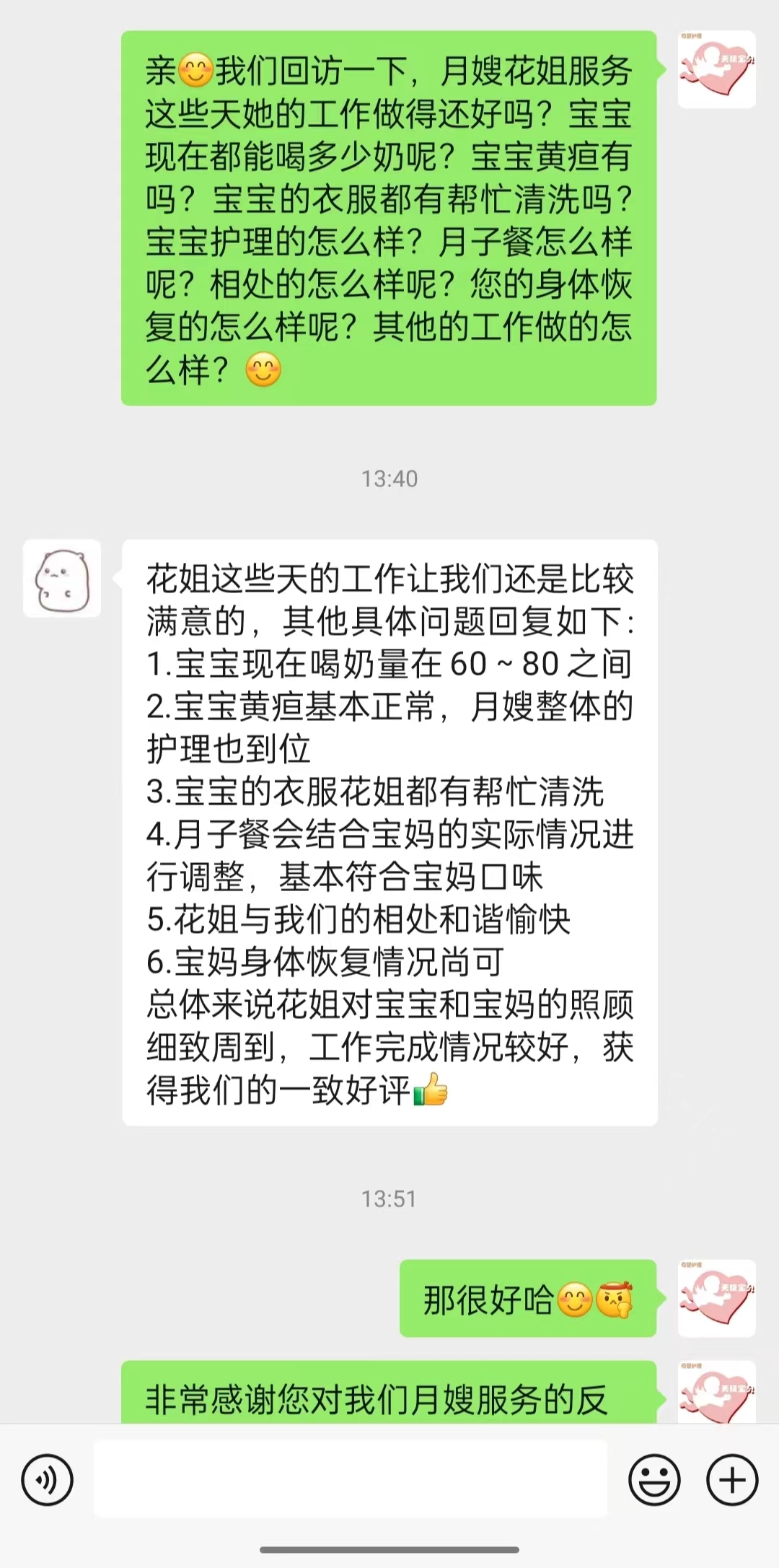779x1568 pixels.
Task: Open the plus attachments menu
Action: click(732, 1480)
